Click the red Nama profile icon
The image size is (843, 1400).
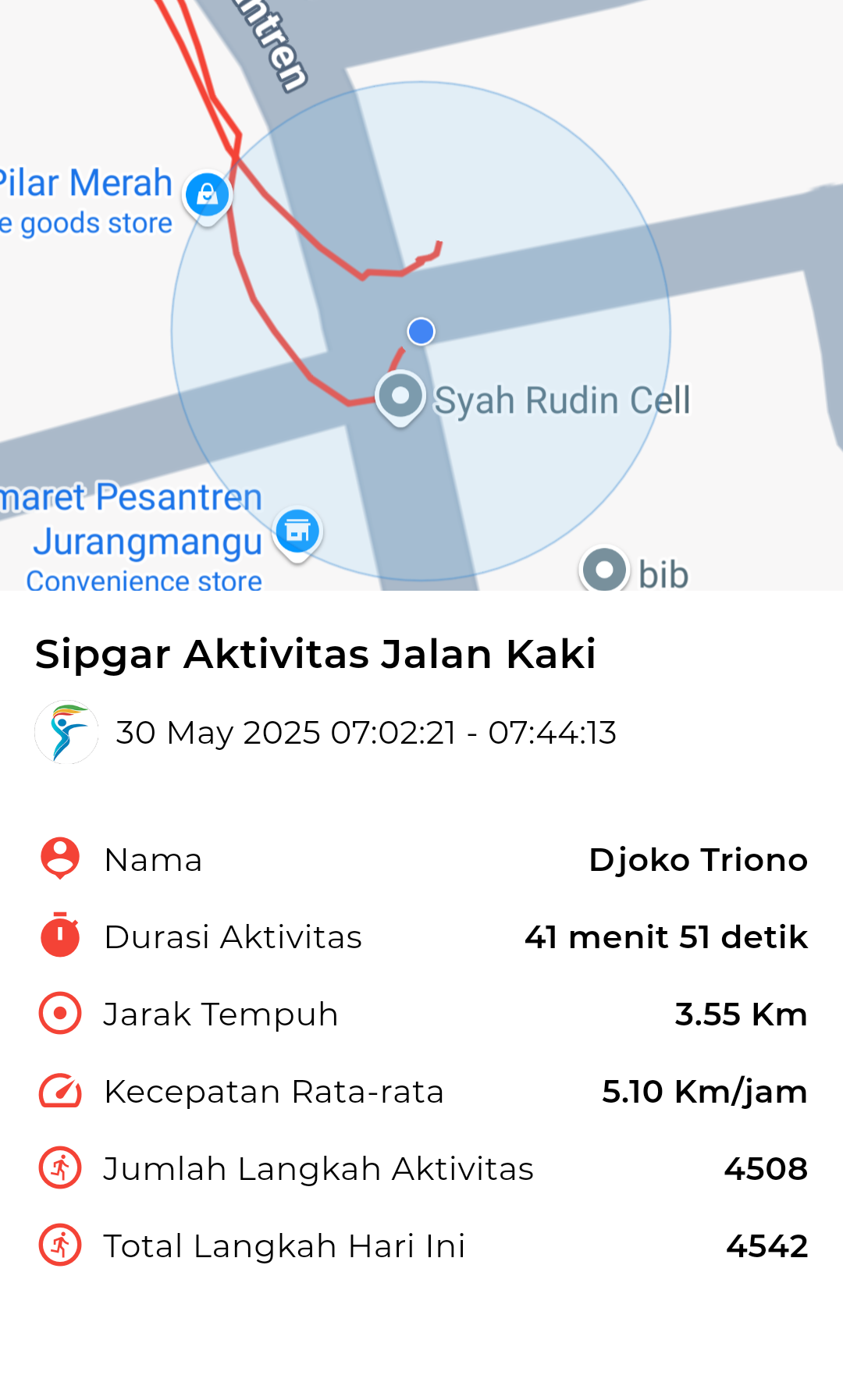(x=59, y=858)
